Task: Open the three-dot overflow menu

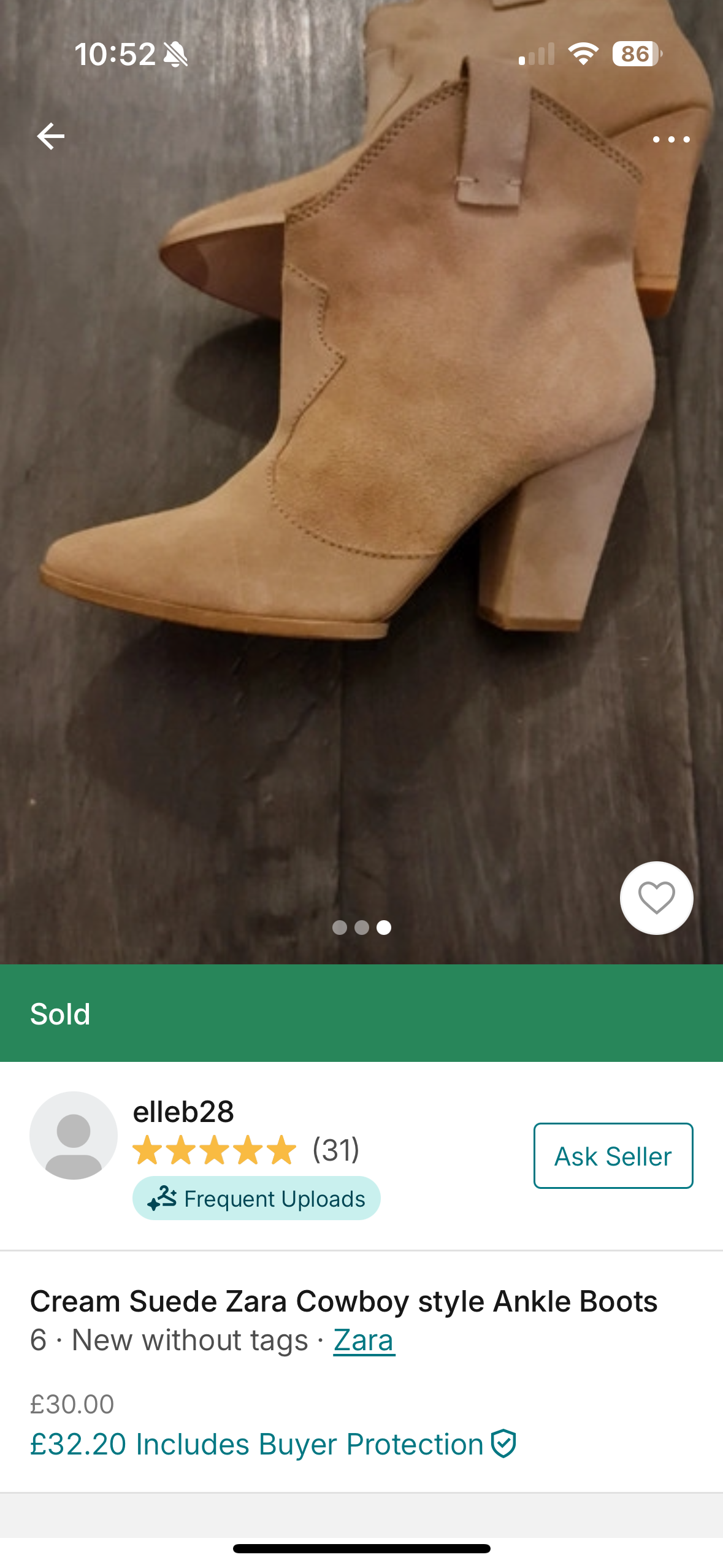Action: tap(671, 140)
